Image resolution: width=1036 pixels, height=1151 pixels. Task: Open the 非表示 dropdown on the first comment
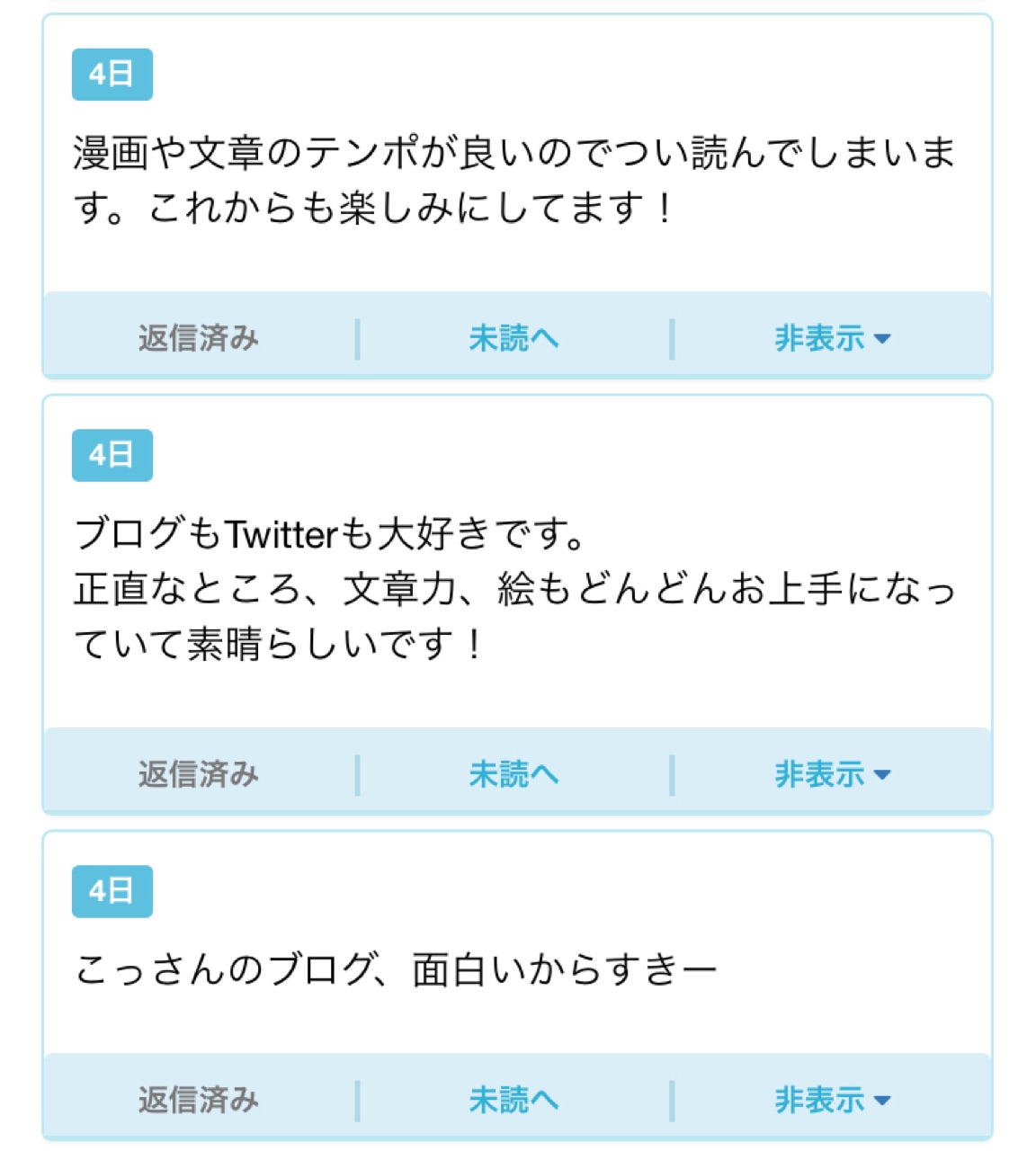[822, 337]
